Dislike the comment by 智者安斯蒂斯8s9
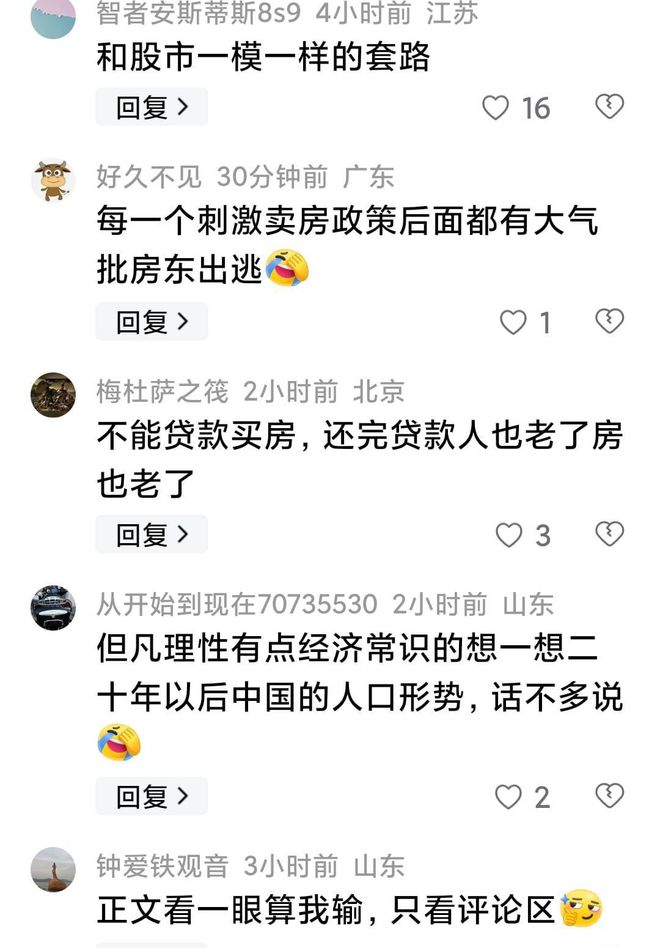Viewport: 660px width, 948px height. (x=609, y=106)
